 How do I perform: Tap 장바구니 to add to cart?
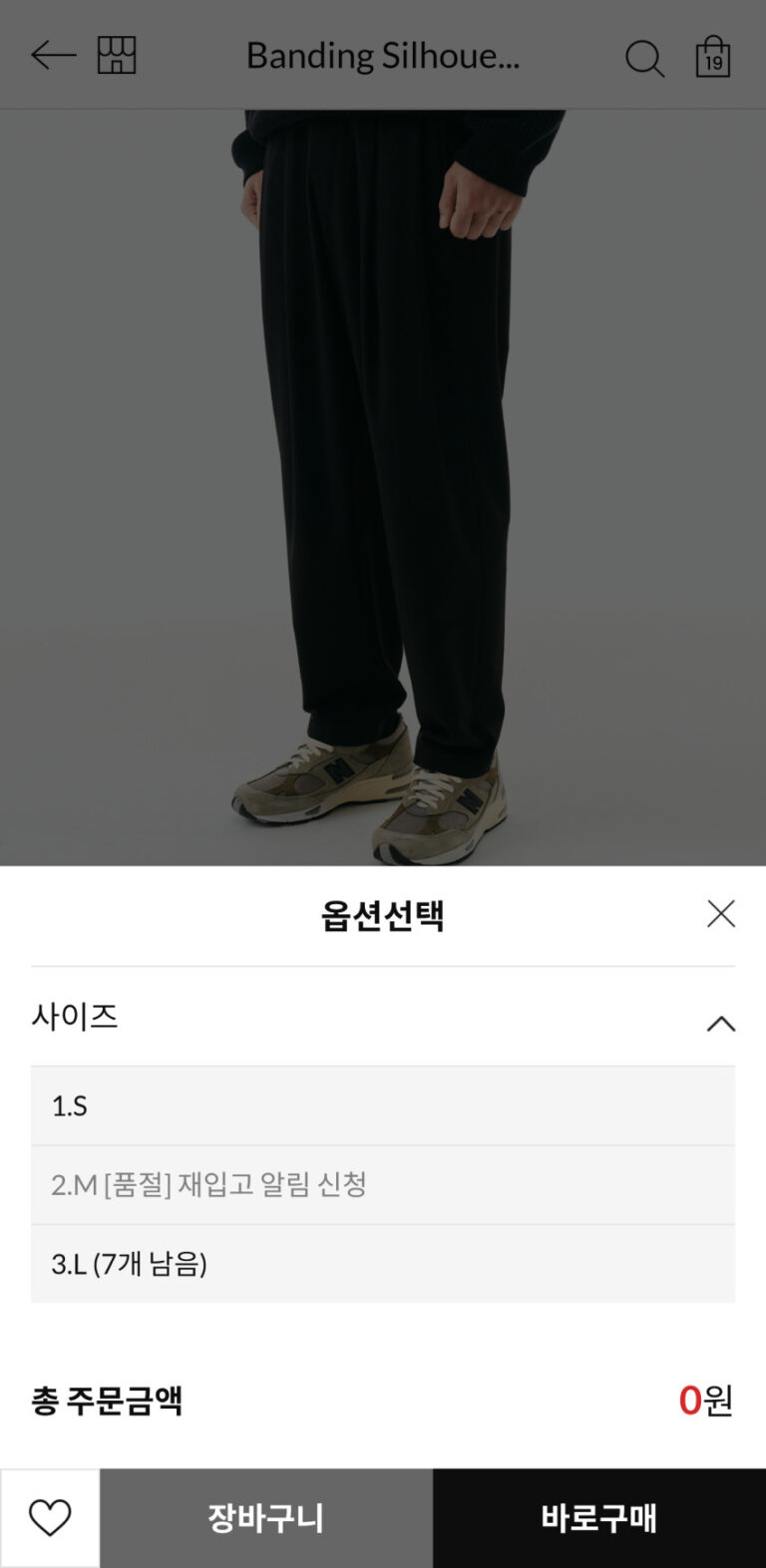click(x=265, y=1518)
